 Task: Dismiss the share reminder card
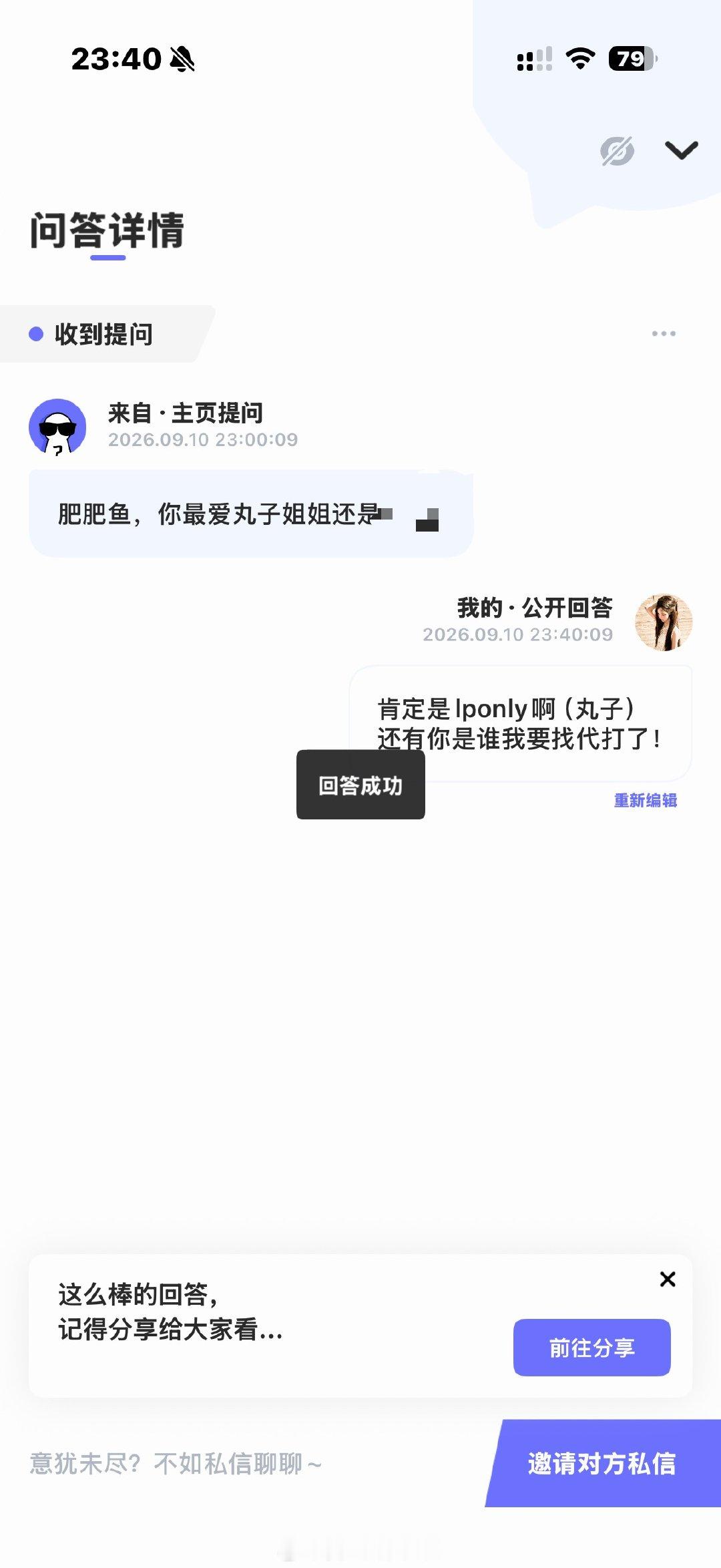tap(668, 1279)
